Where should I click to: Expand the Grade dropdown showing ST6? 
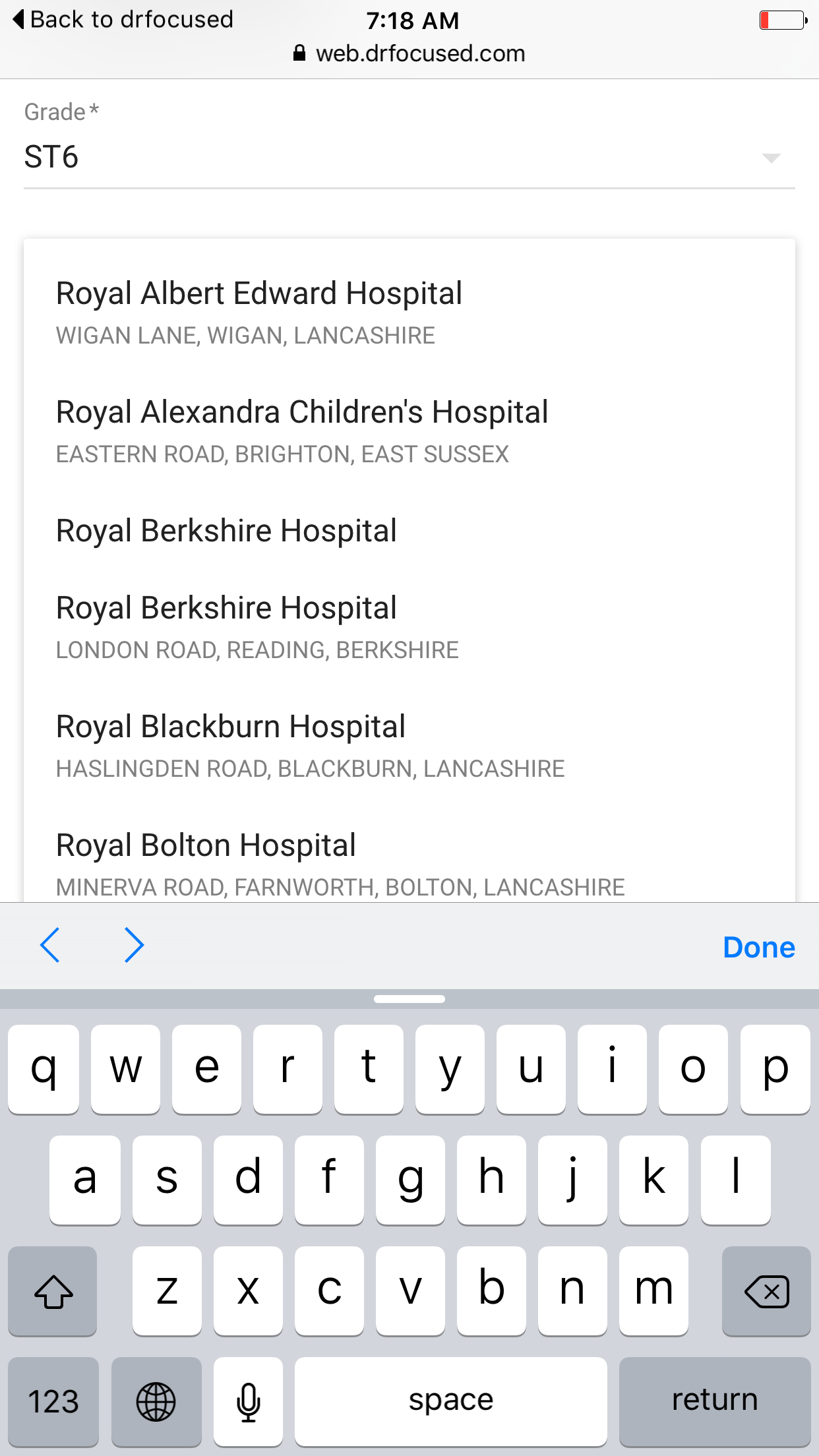pos(409,158)
